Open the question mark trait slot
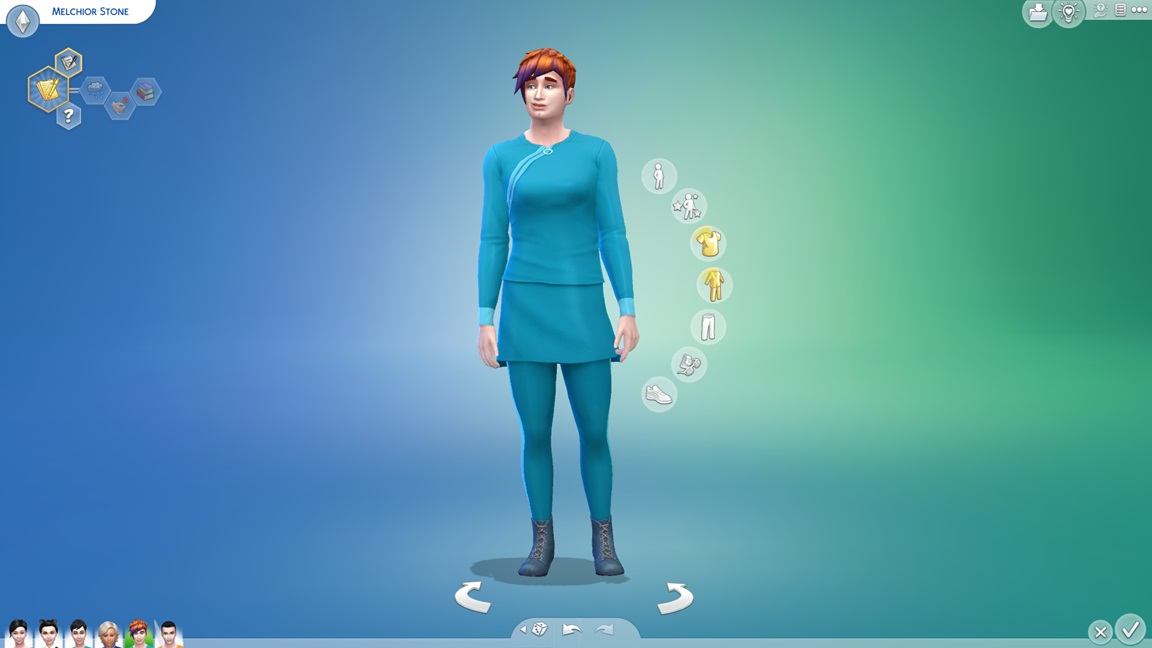1152x648 pixels. point(68,116)
